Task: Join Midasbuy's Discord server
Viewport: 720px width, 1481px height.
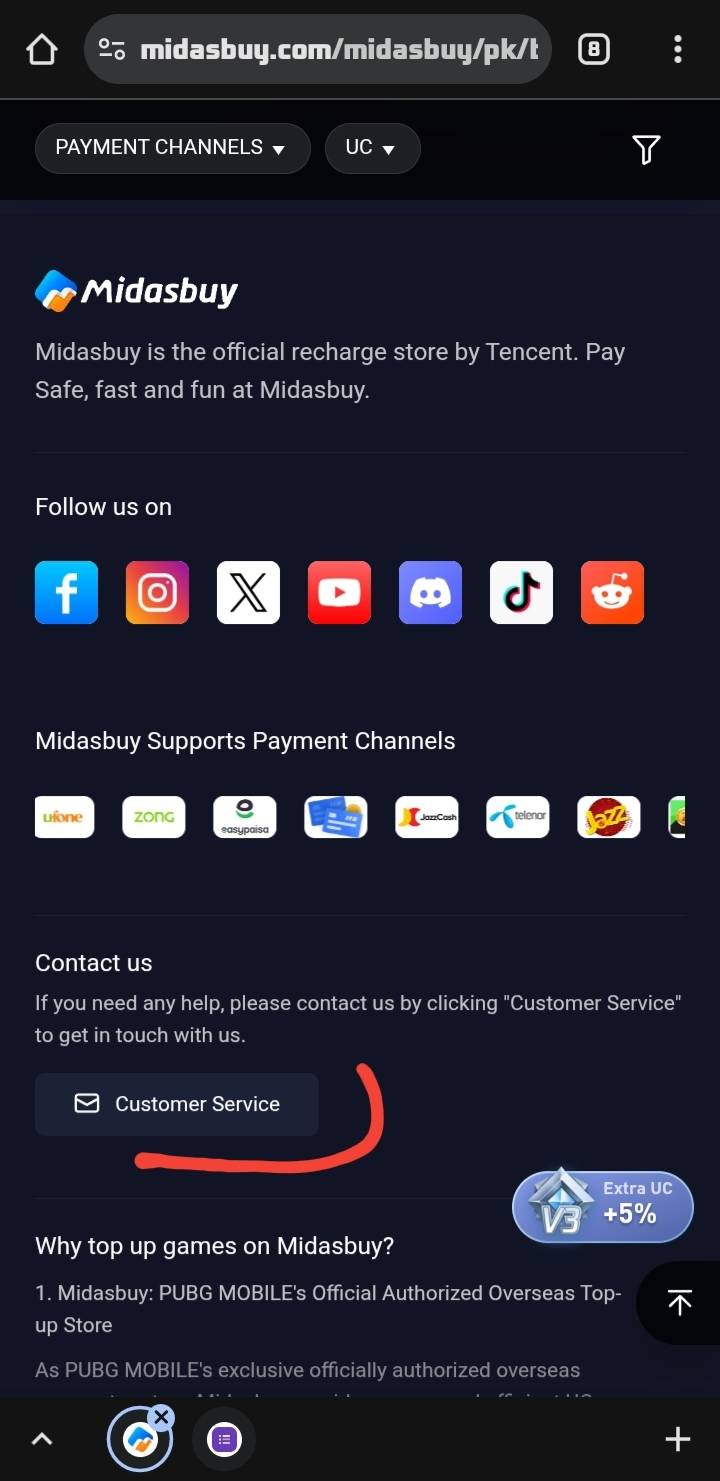Action: point(430,593)
